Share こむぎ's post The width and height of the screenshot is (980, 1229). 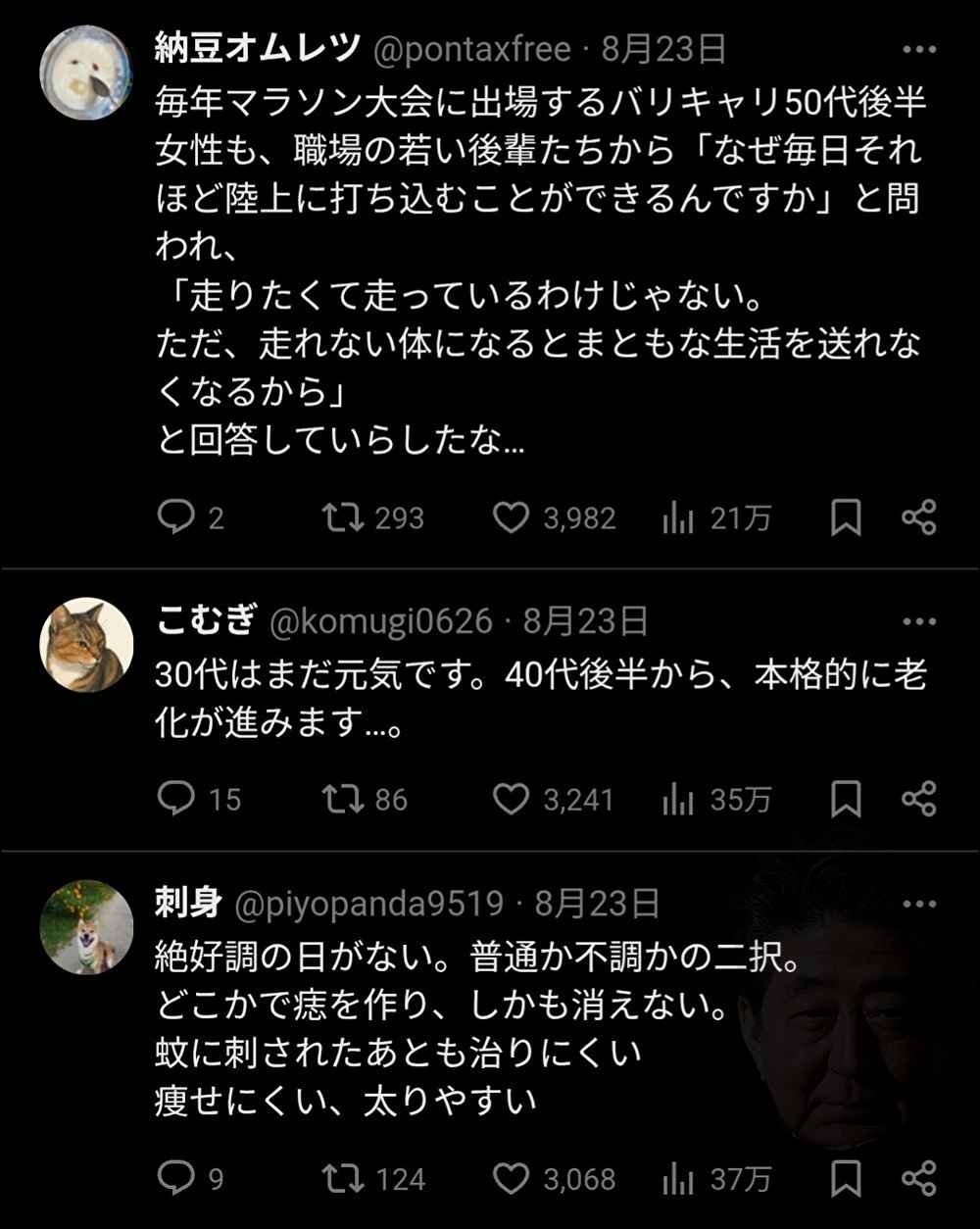pos(918,800)
